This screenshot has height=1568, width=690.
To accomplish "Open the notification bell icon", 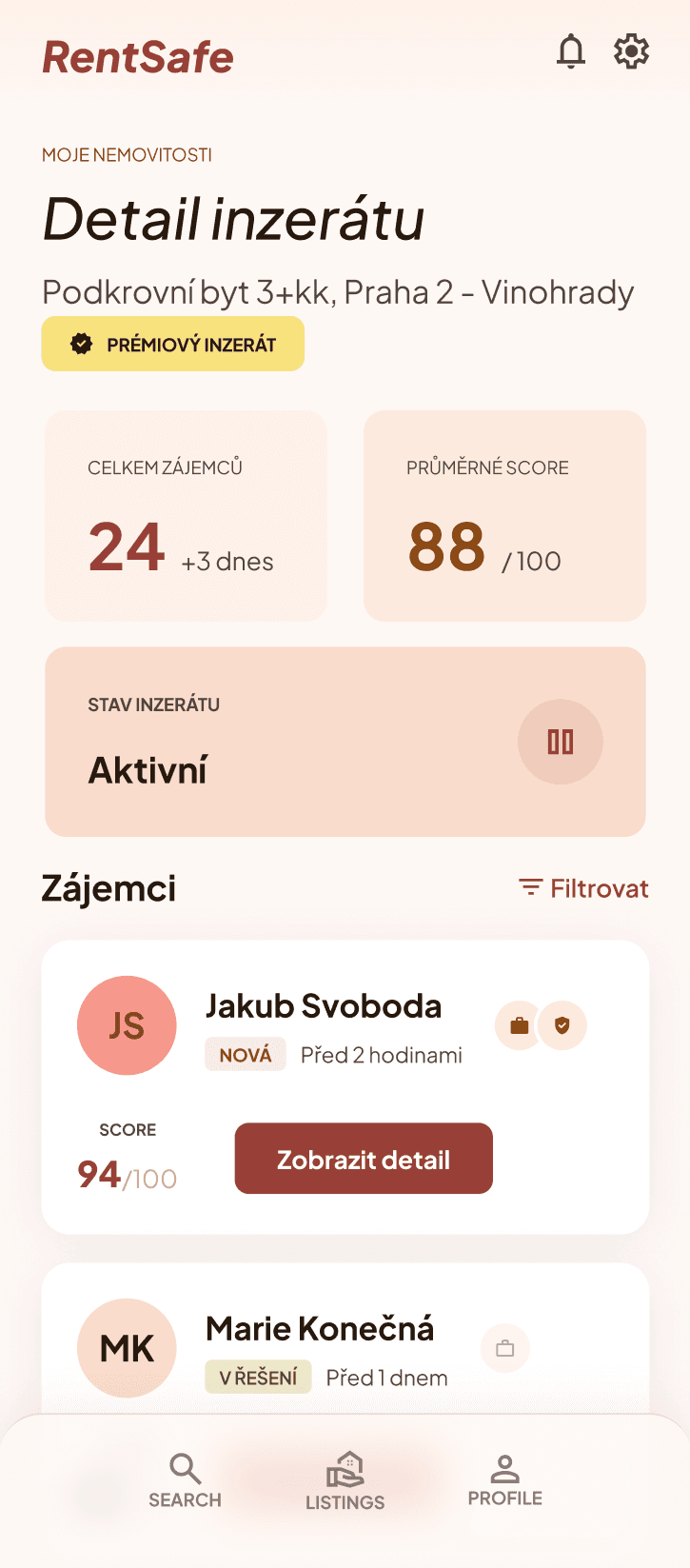I will click(571, 51).
